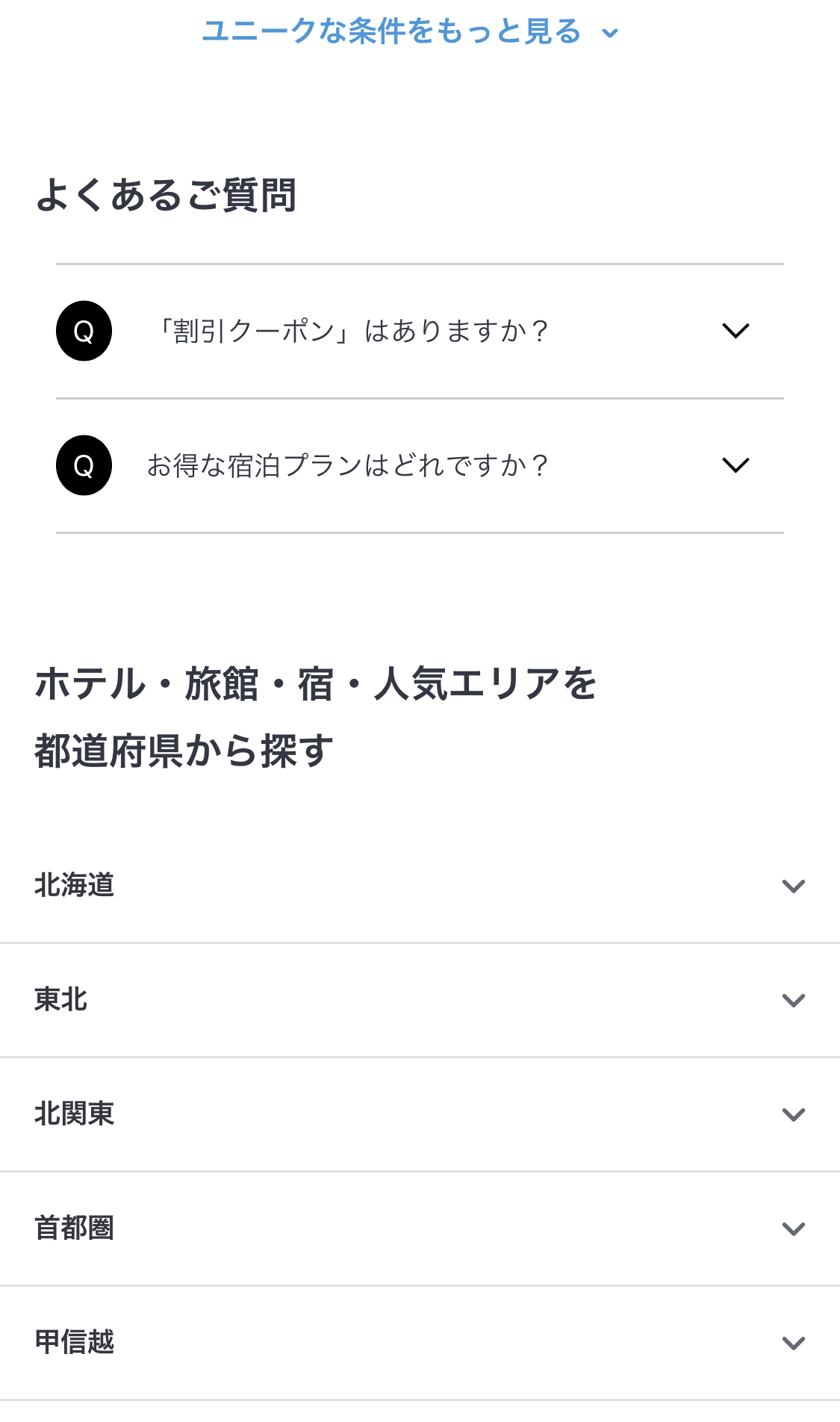
Task: Expand the 東北 region row
Action: pyautogui.click(x=420, y=1000)
